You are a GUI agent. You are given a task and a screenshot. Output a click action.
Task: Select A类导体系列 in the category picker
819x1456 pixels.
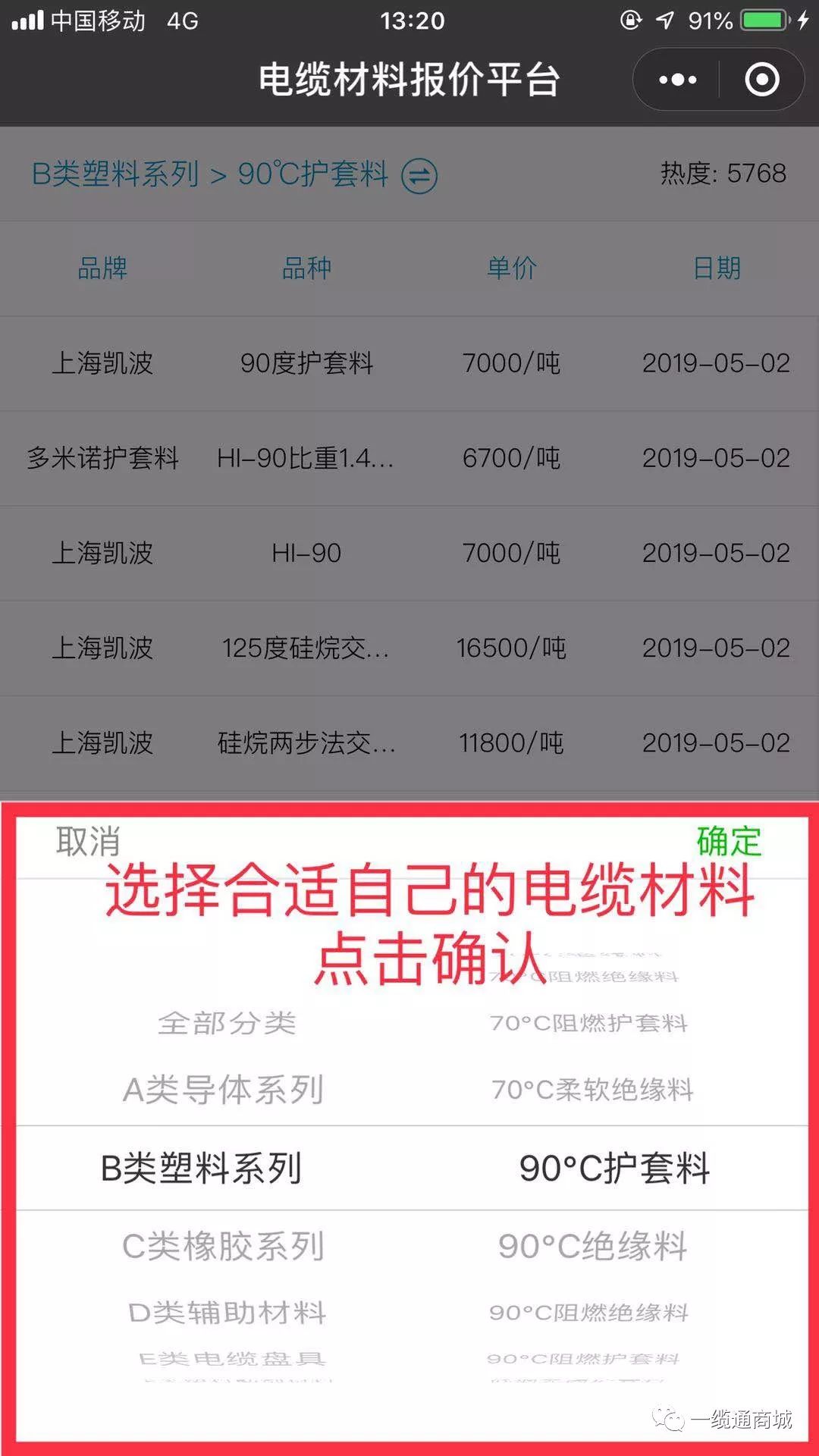pyautogui.click(x=224, y=1090)
